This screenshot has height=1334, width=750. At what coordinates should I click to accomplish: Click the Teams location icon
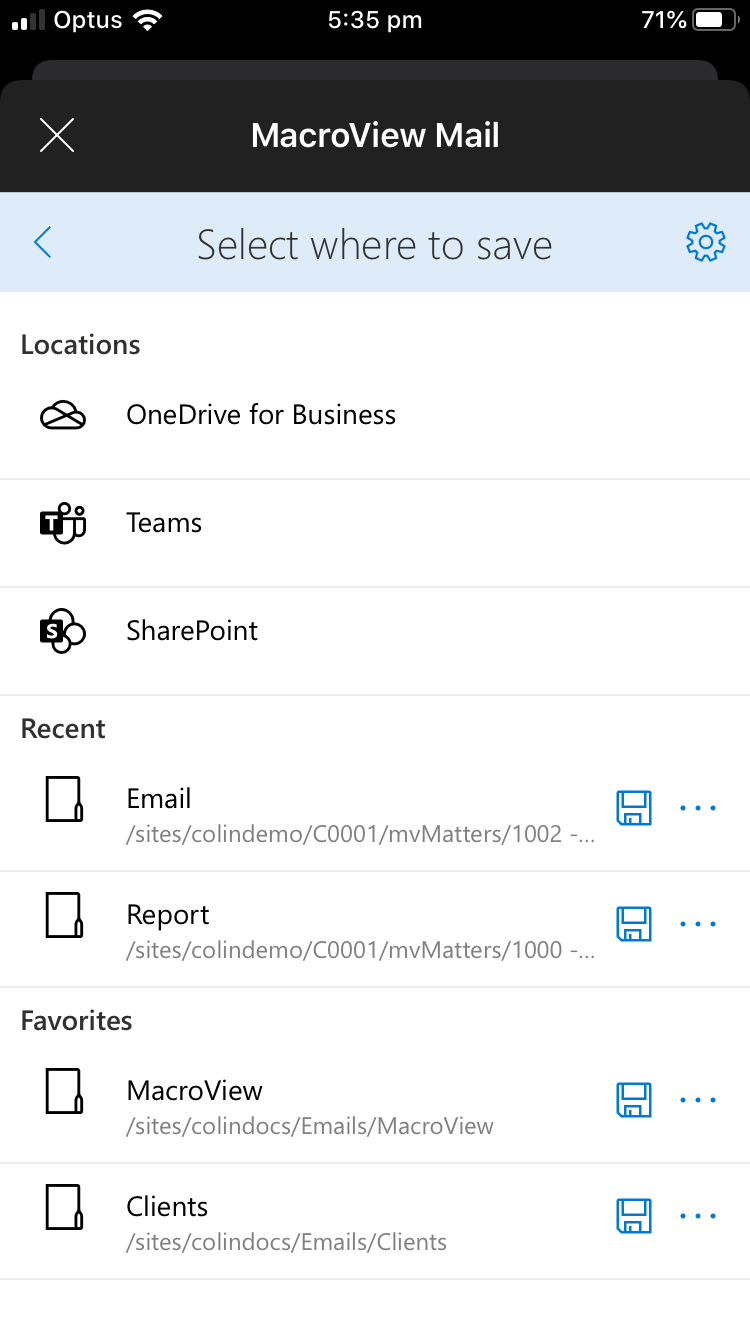tap(64, 522)
